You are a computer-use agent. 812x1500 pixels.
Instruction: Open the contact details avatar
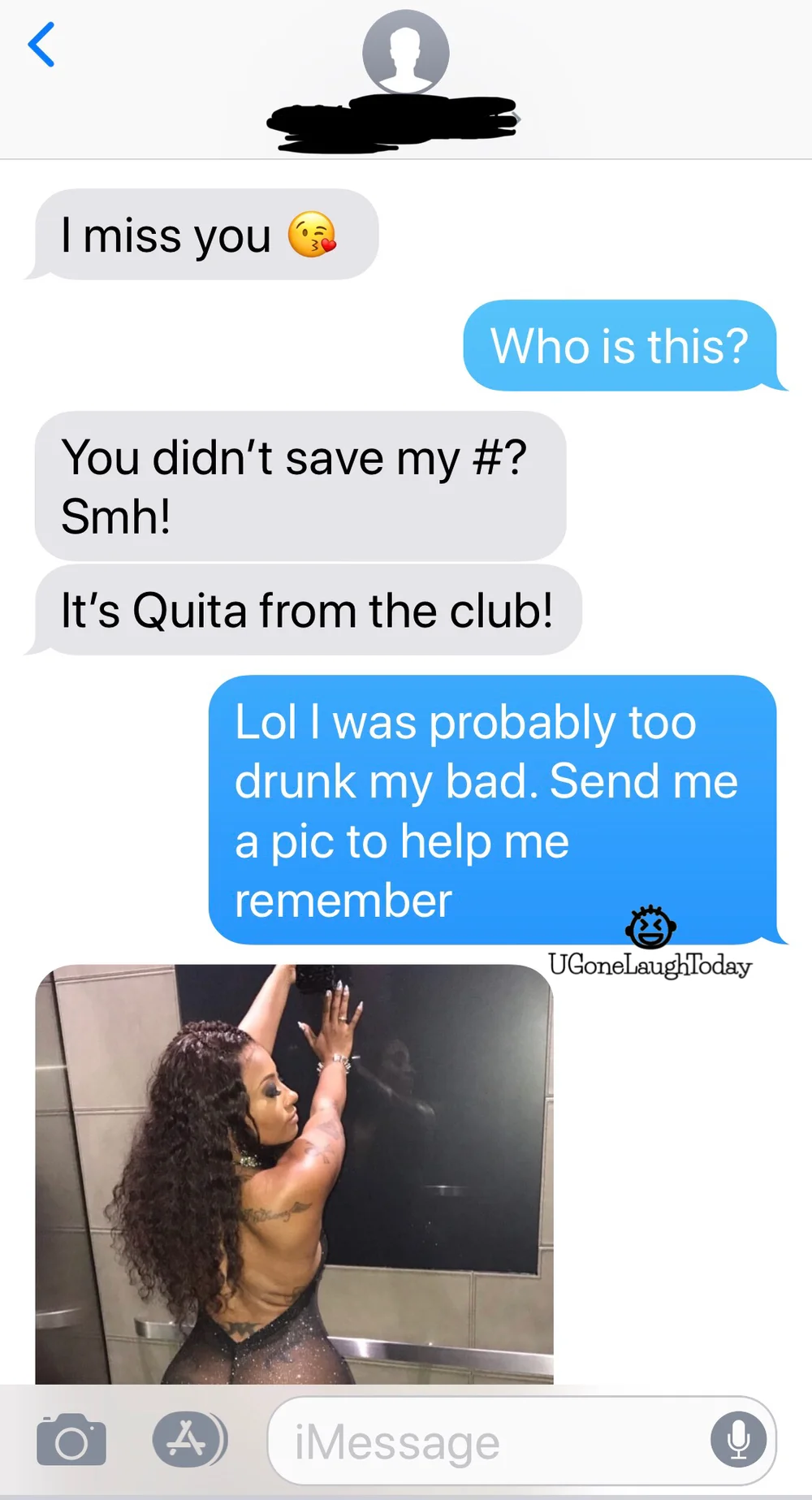pos(406,53)
